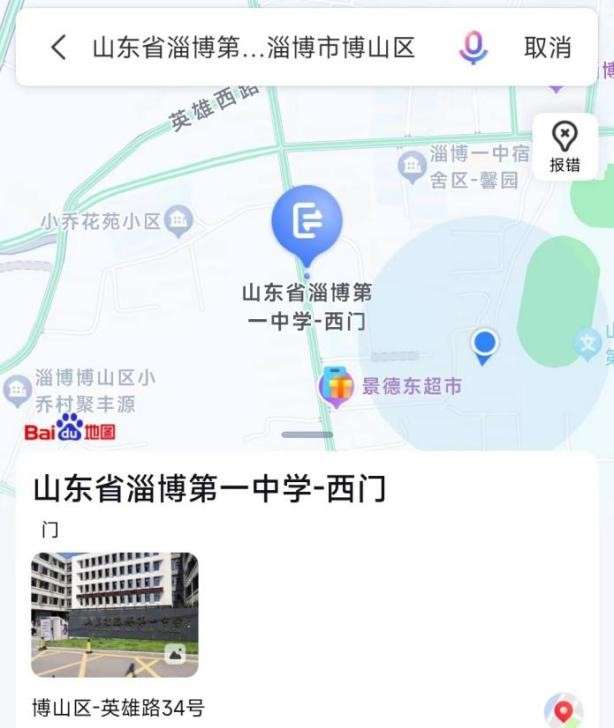Tap the red location icon beside the address
This screenshot has width=614, height=728.
563,710
